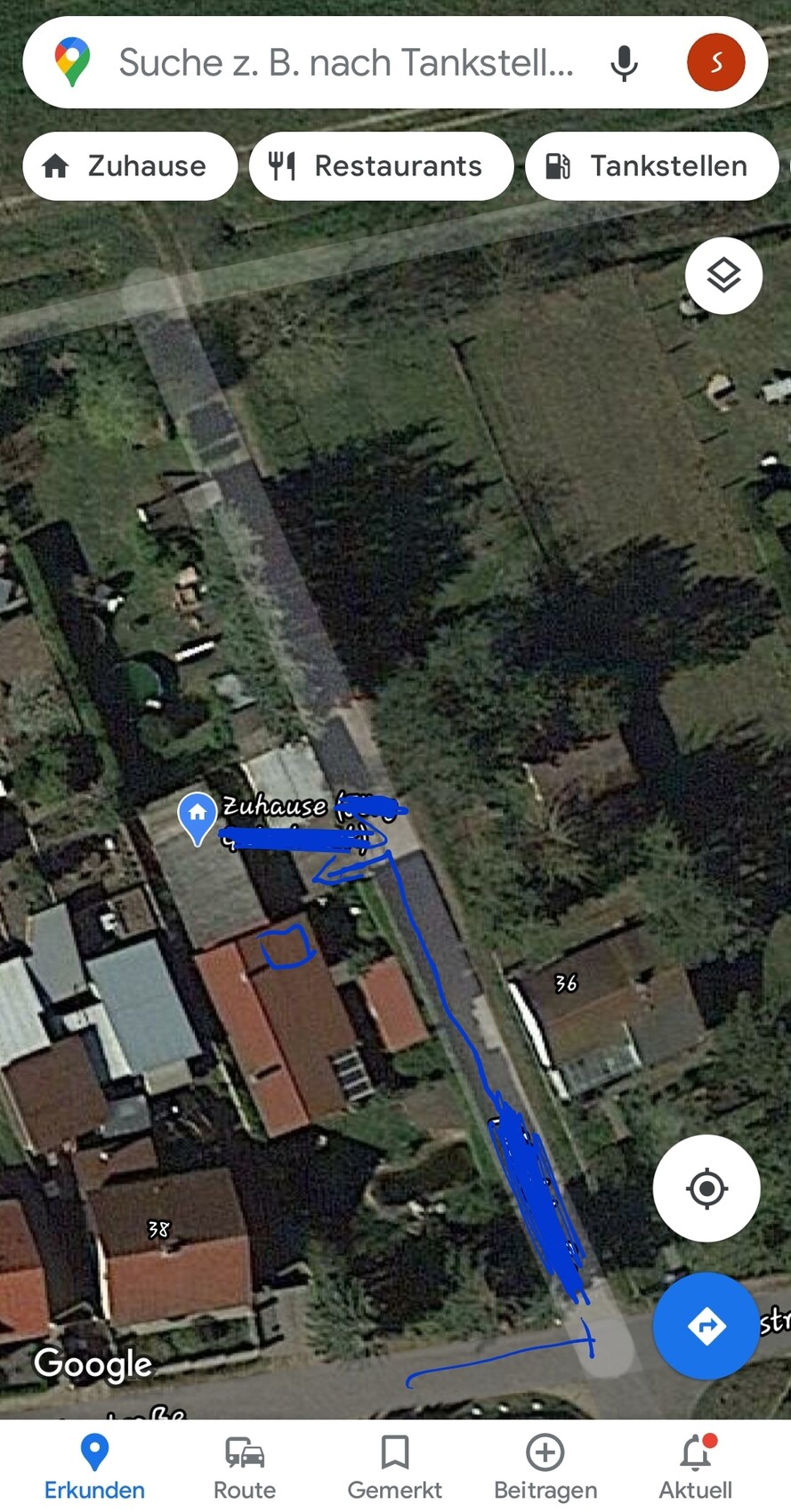Select the Zuhause chip

point(130,166)
